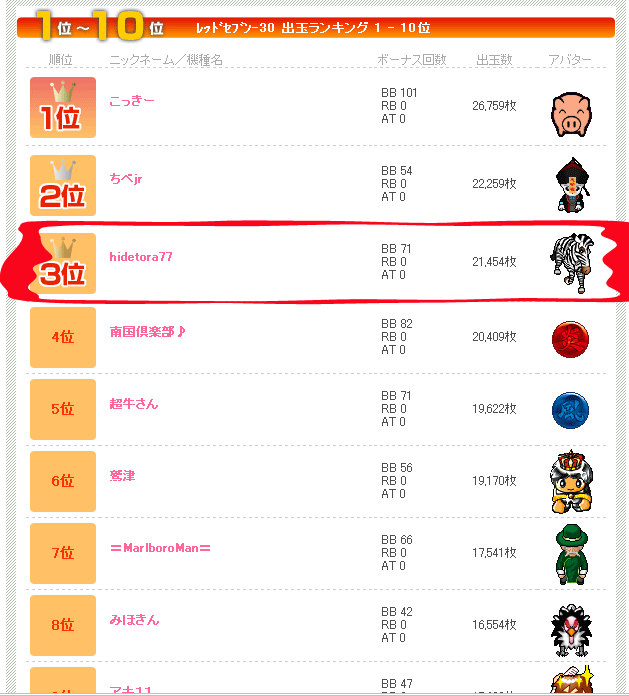The width and height of the screenshot is (629, 696).
Task: Open ちべjr's nickname link
Action: (126, 178)
